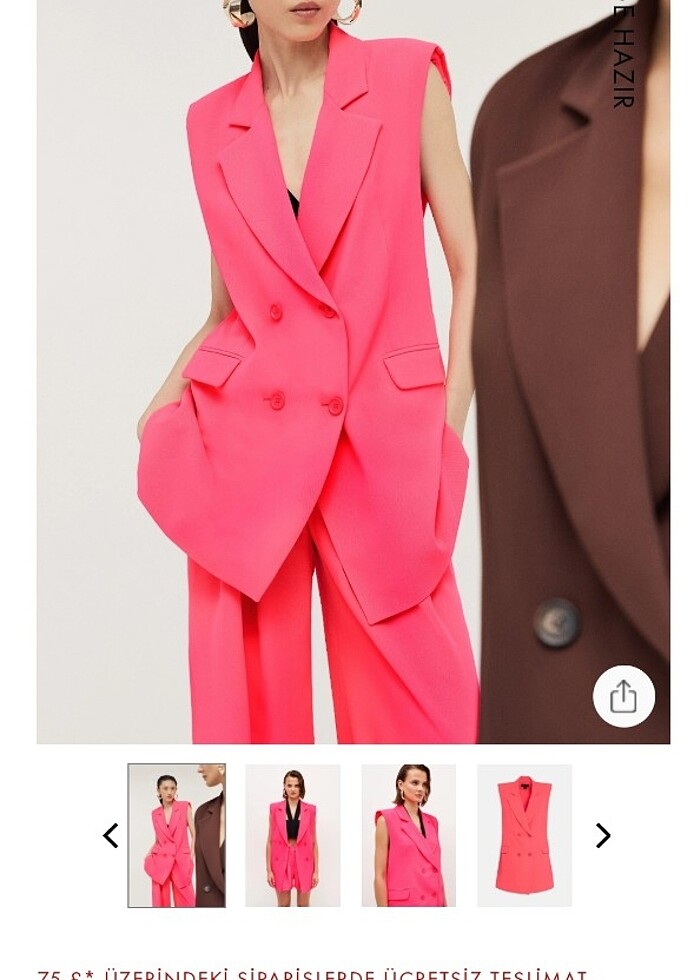Share this pink blazer vest product
The image size is (700, 980).
click(x=623, y=696)
